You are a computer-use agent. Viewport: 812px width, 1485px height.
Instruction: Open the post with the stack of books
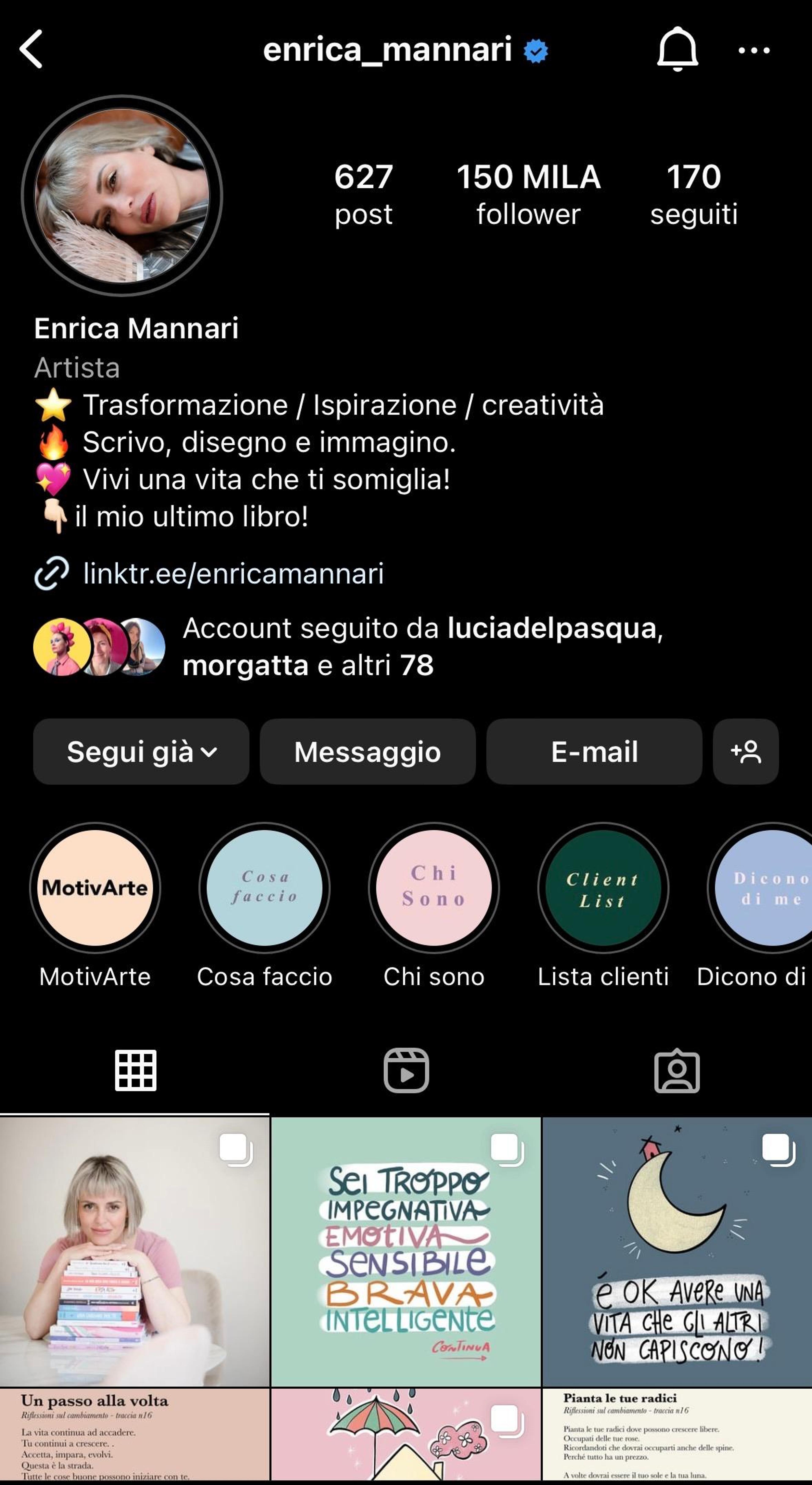point(134,1252)
